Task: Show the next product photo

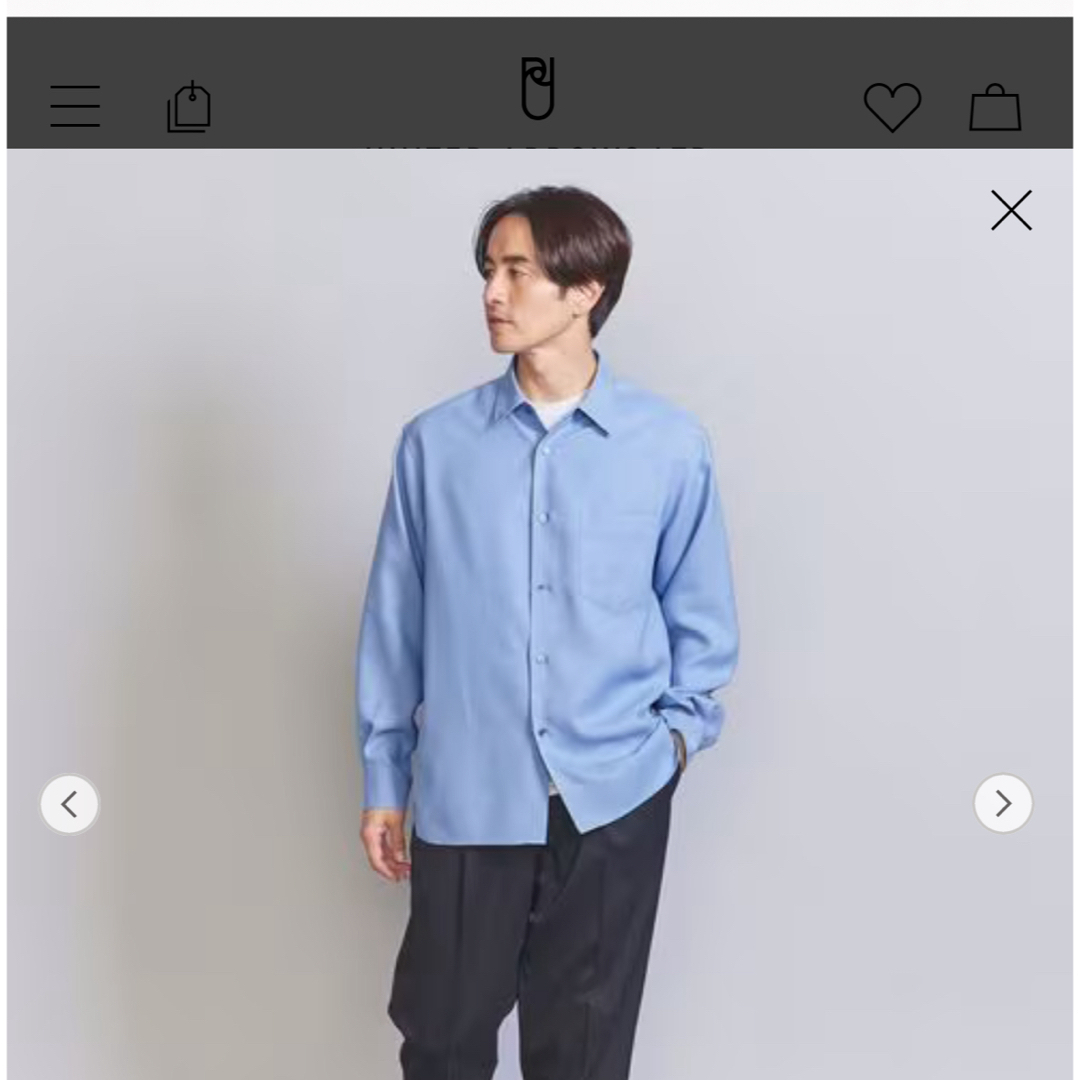Action: coord(1003,804)
